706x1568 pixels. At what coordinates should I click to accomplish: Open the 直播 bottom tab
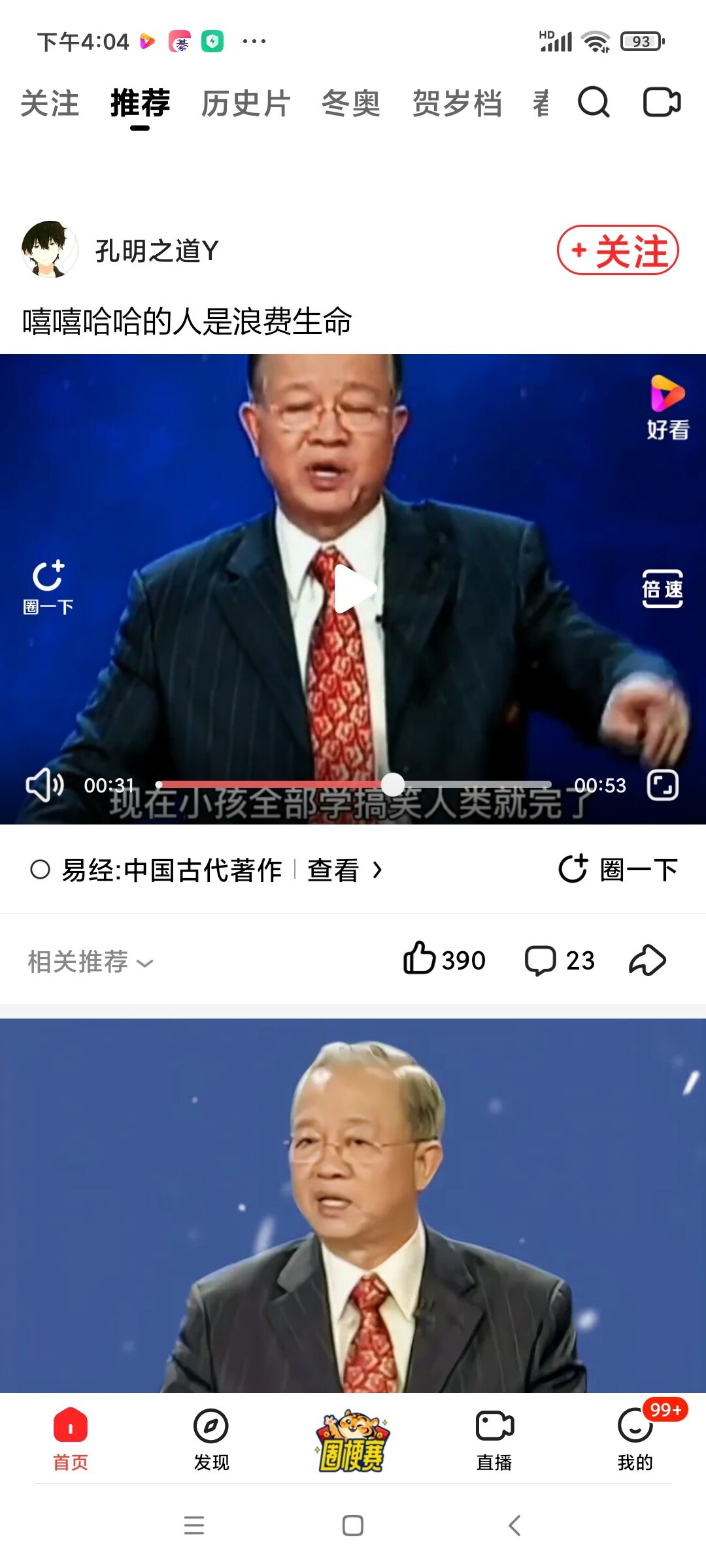point(494,1439)
